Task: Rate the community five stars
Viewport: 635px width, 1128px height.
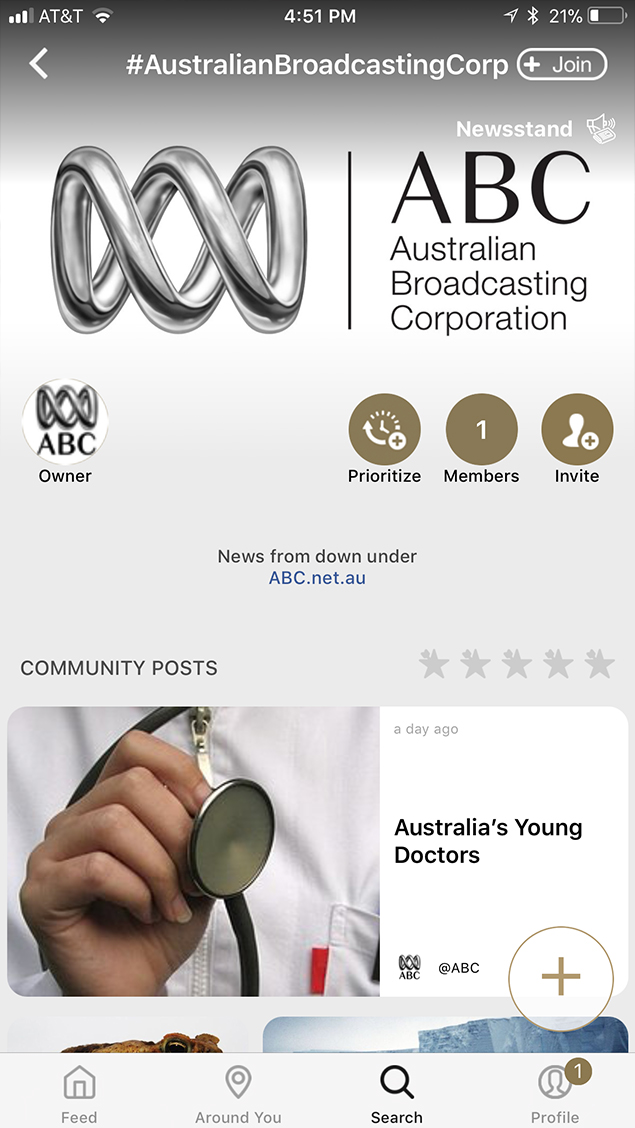Action: click(599, 664)
